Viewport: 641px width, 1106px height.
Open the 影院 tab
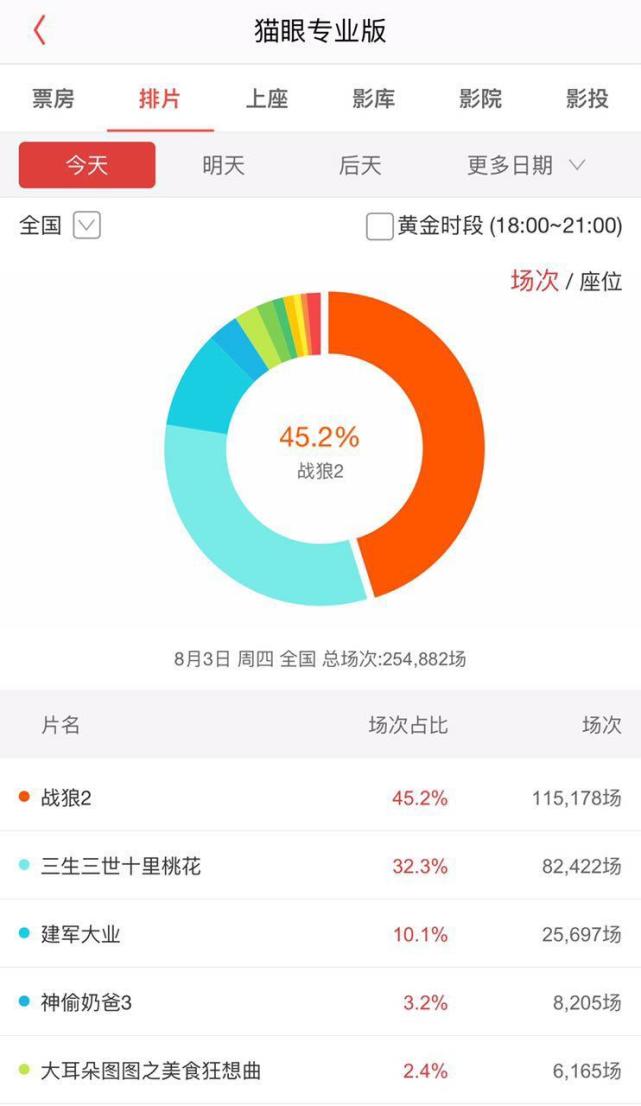(x=480, y=99)
